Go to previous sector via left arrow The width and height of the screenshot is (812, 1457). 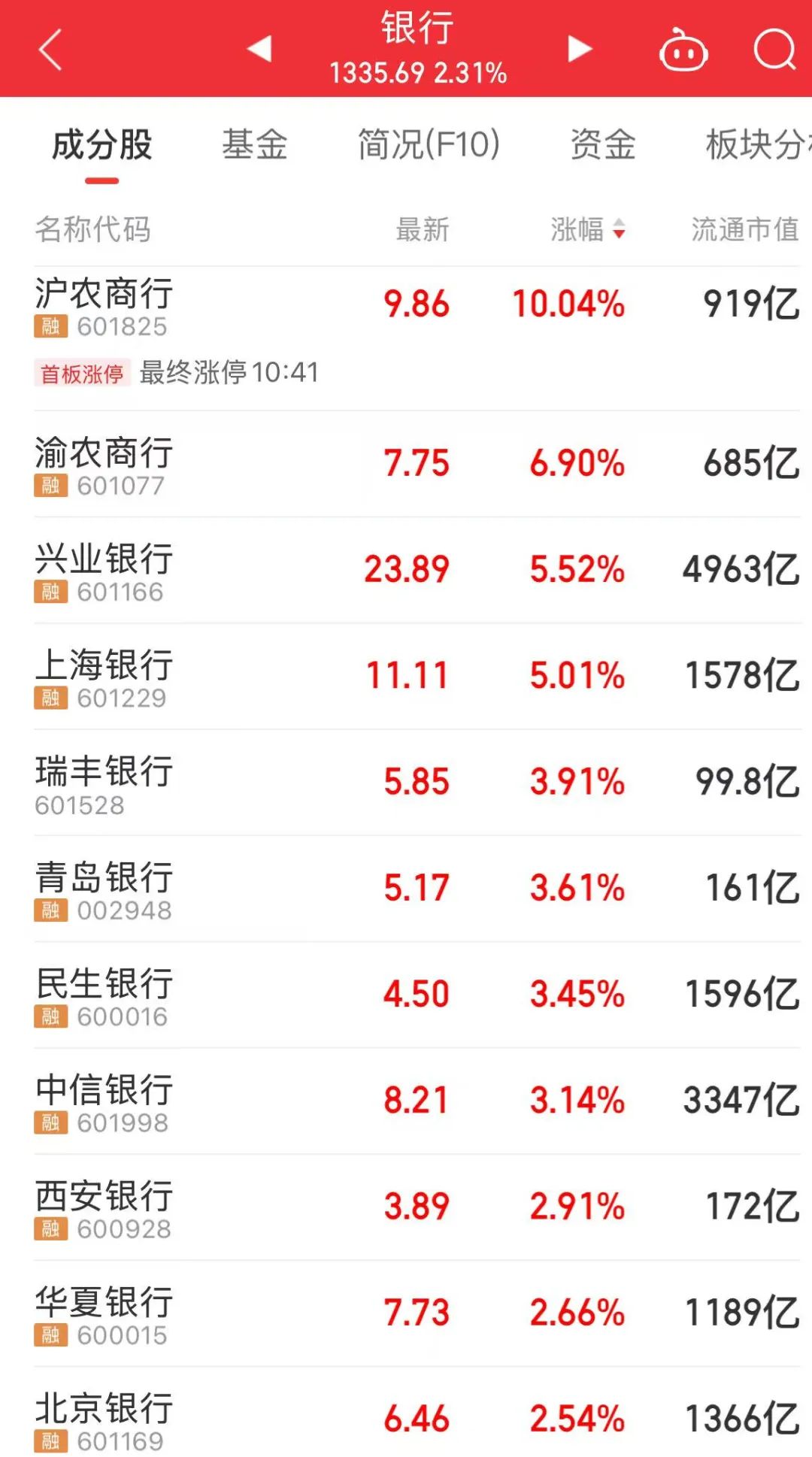tap(259, 49)
